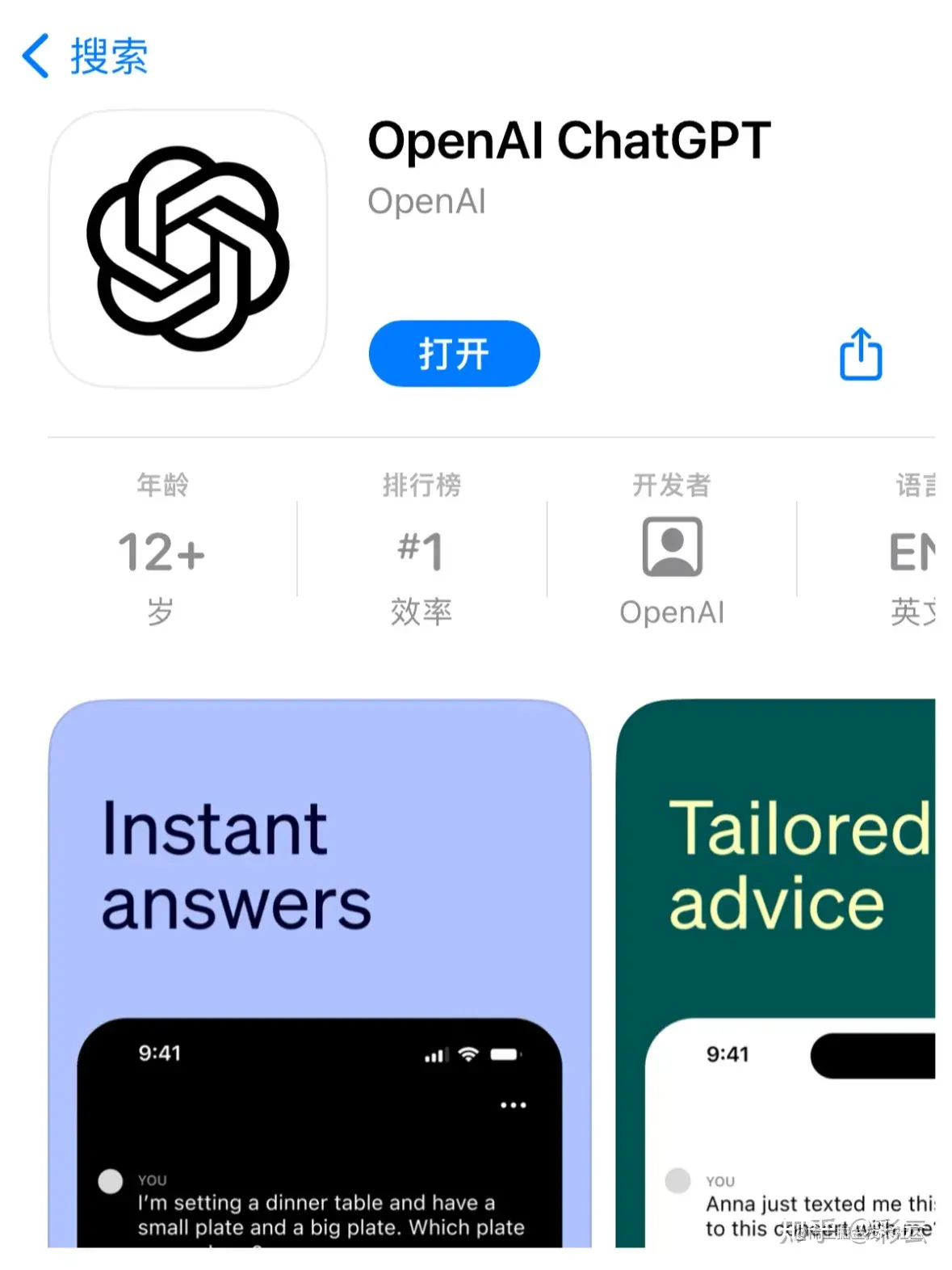Image resolution: width=952 pixels, height=1270 pixels.
Task: View the 12+ age rating details
Action: tap(161, 549)
